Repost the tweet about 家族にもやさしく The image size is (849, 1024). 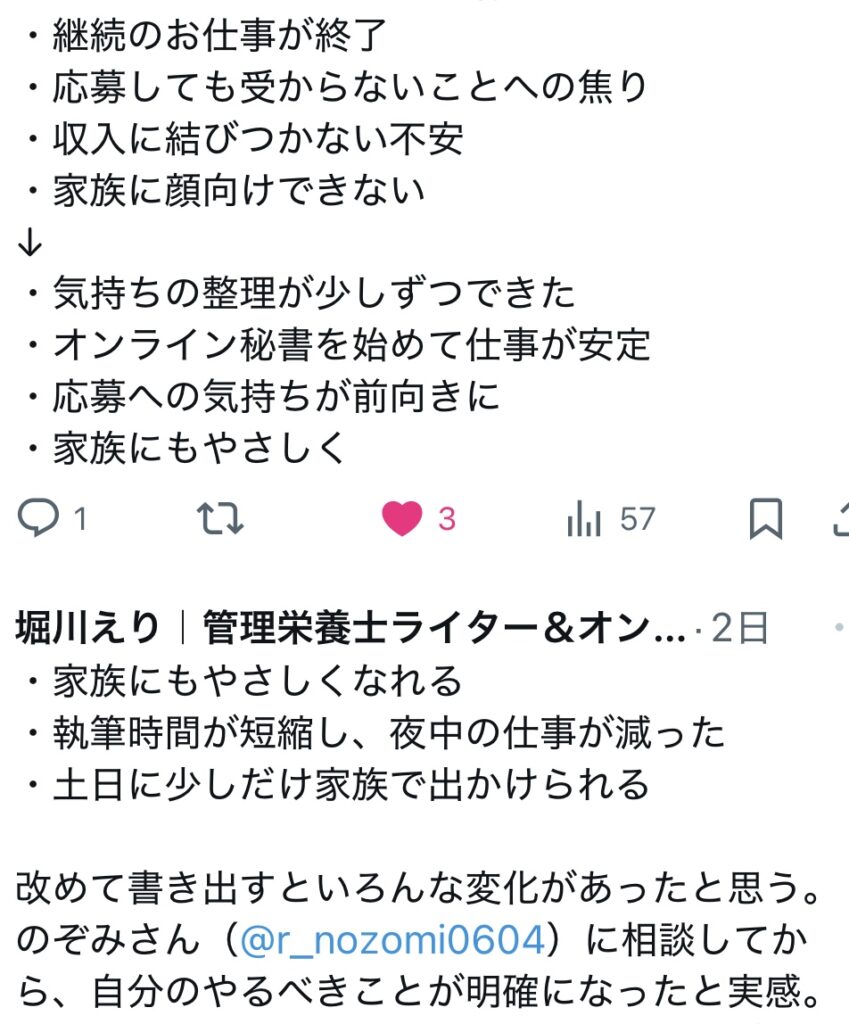[220, 519]
